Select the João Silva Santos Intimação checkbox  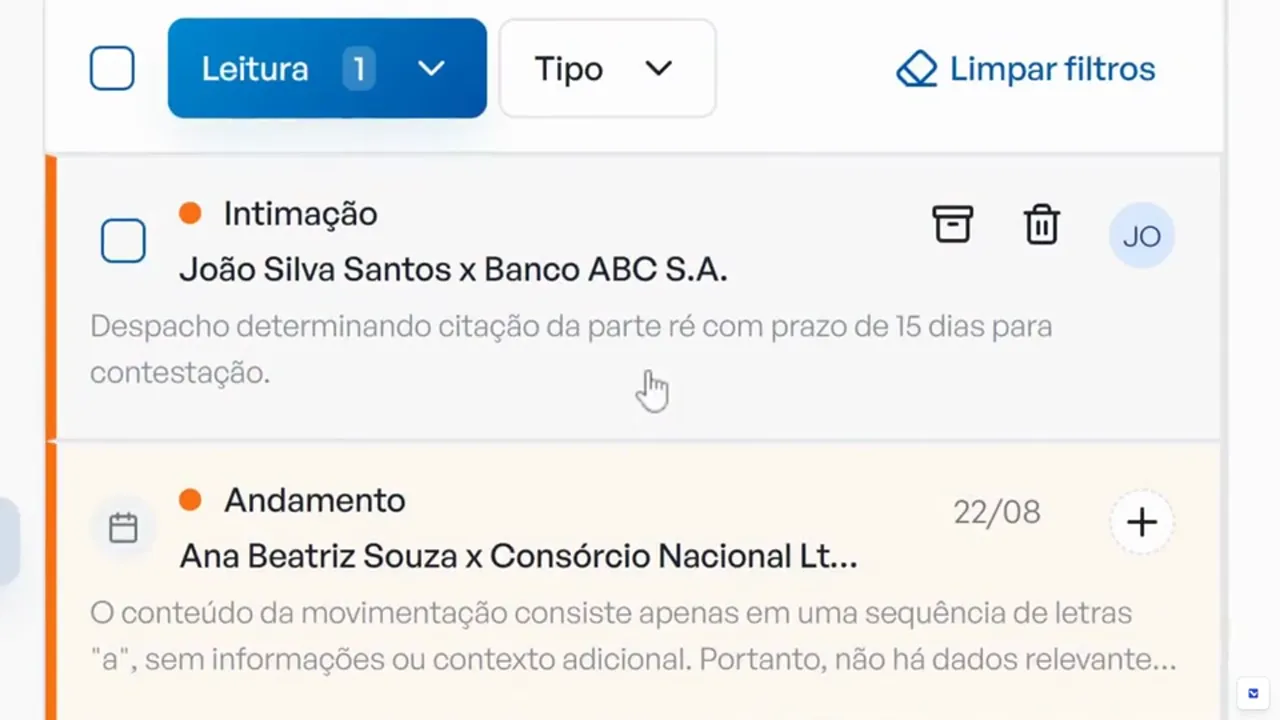[123, 241]
